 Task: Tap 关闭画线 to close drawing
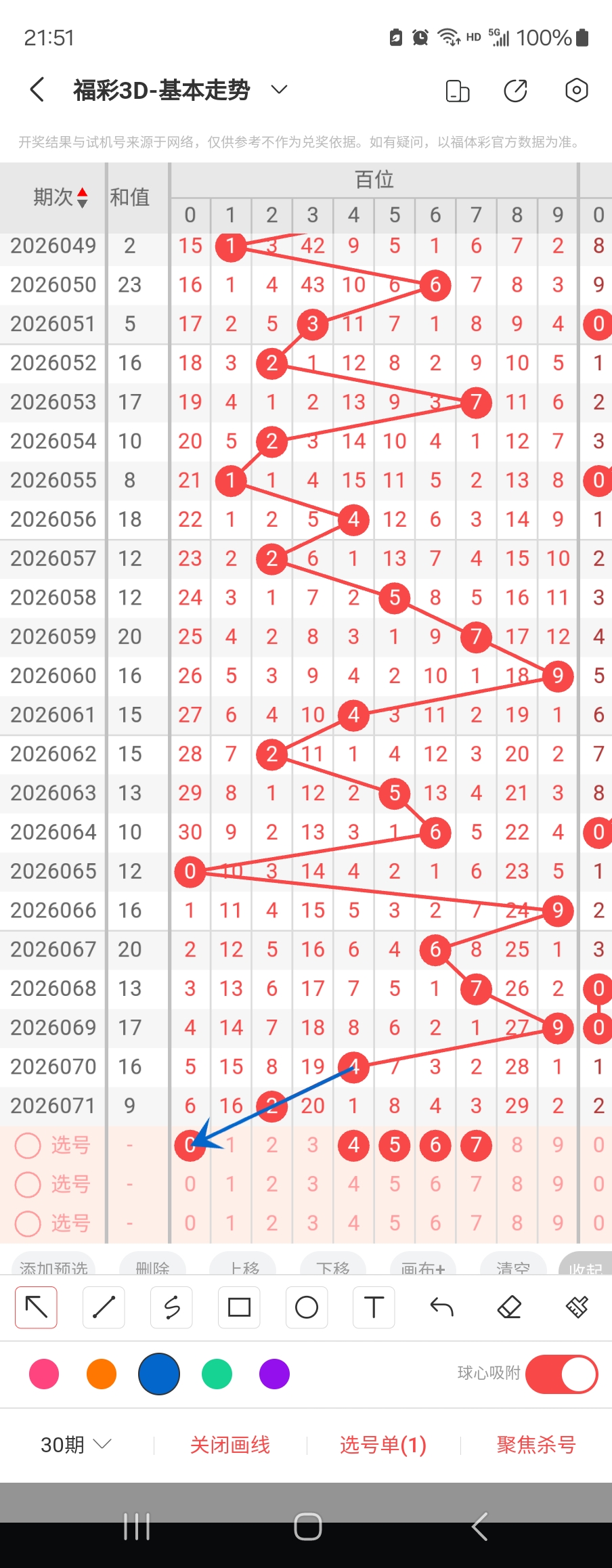(230, 1445)
